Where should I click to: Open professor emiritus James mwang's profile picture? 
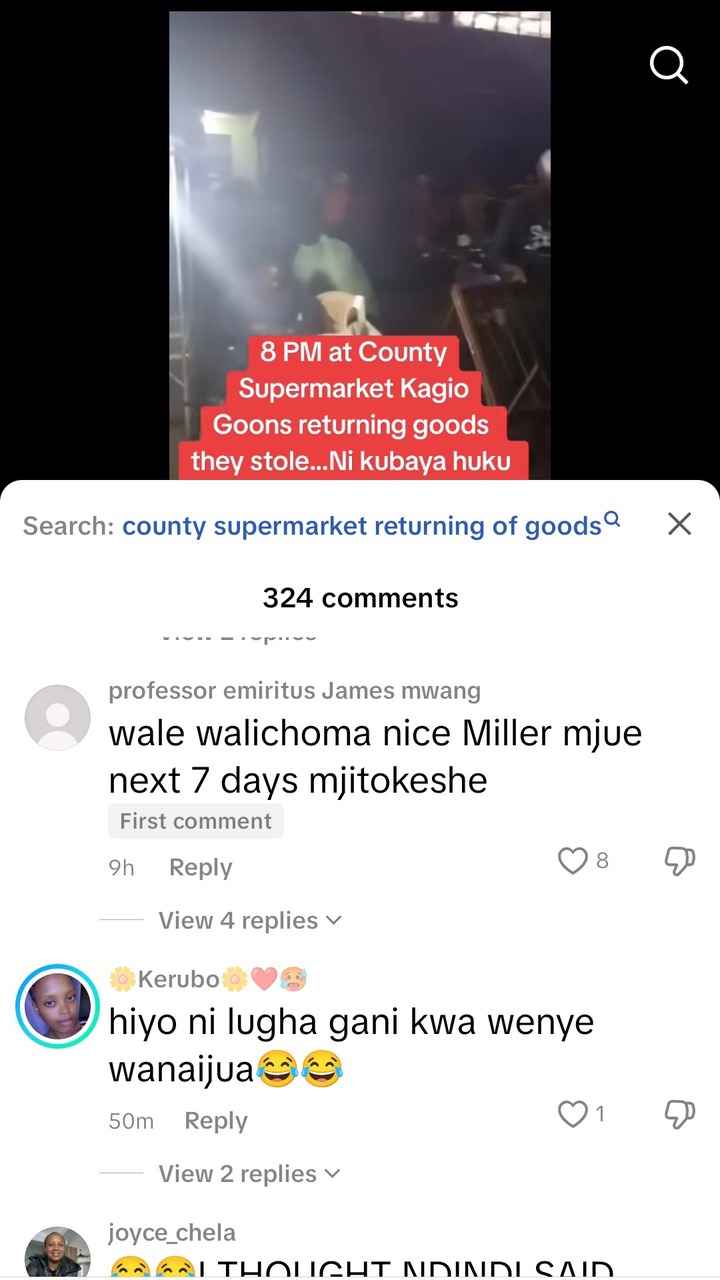[x=58, y=717]
